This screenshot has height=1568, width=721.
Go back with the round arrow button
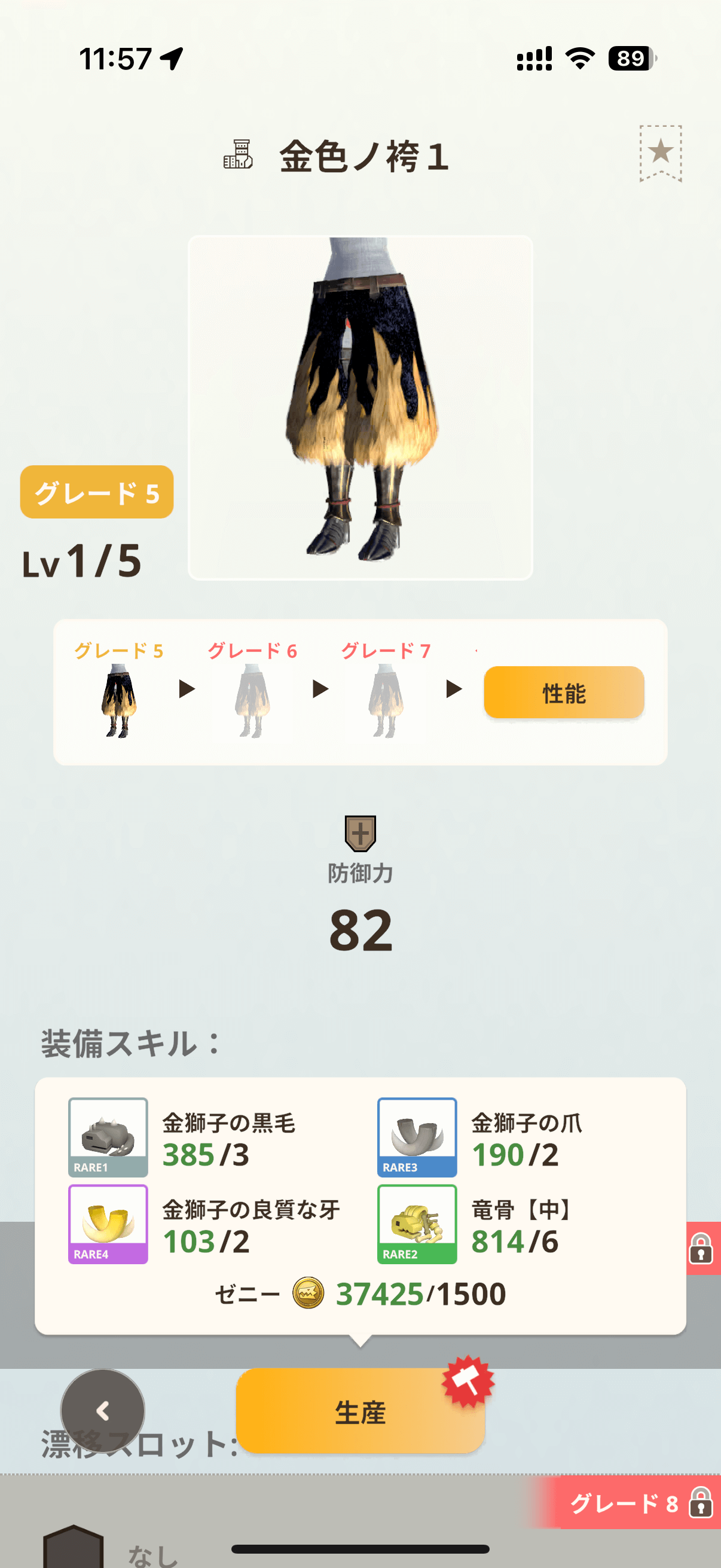103,1410
